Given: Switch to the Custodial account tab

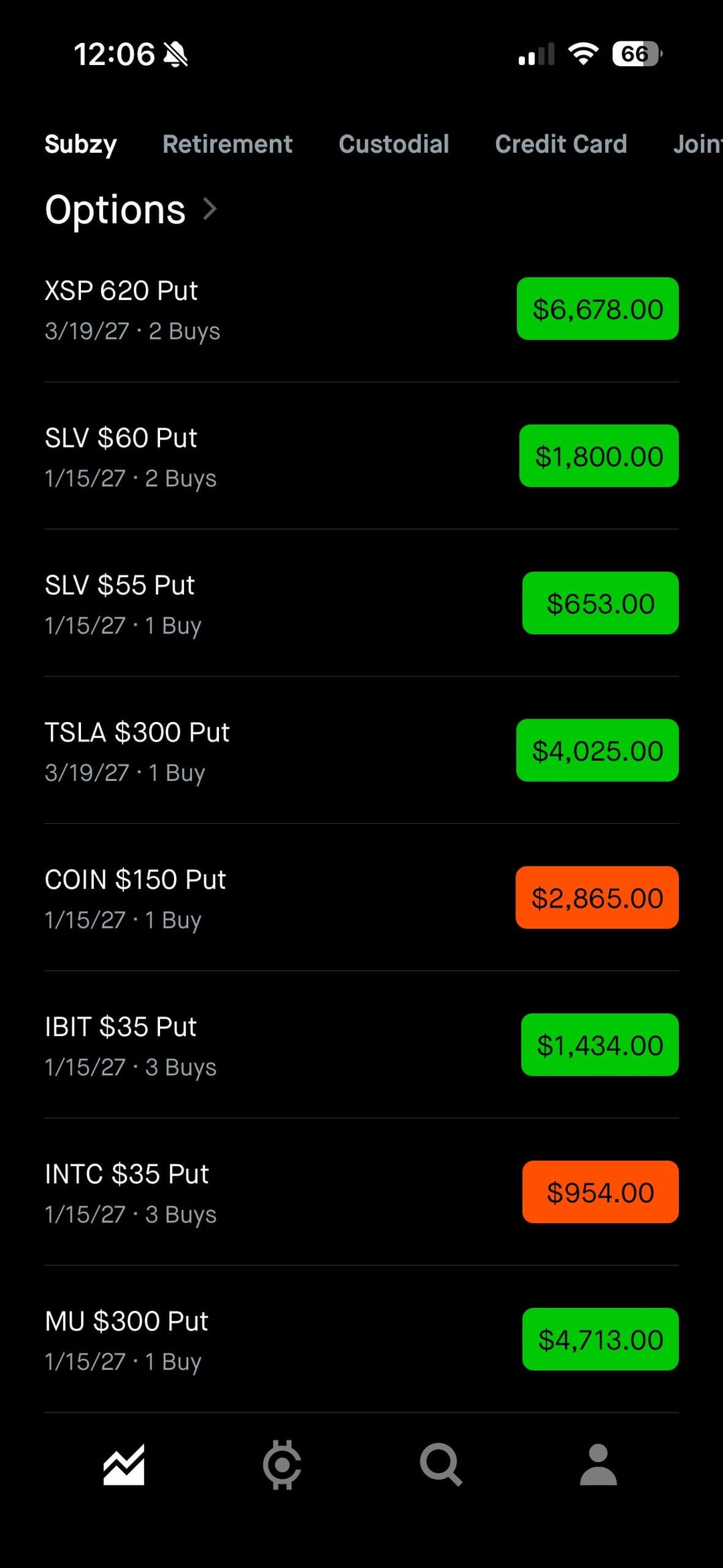Looking at the screenshot, I should pos(394,144).
